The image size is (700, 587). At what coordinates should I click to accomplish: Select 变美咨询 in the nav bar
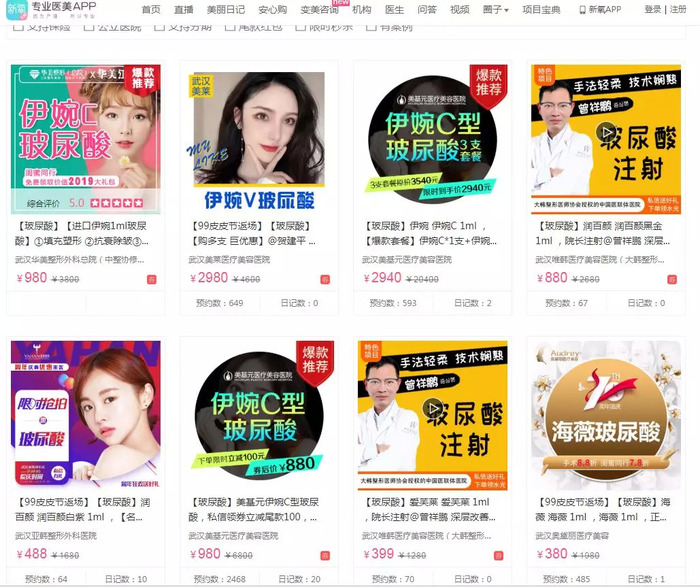click(319, 9)
